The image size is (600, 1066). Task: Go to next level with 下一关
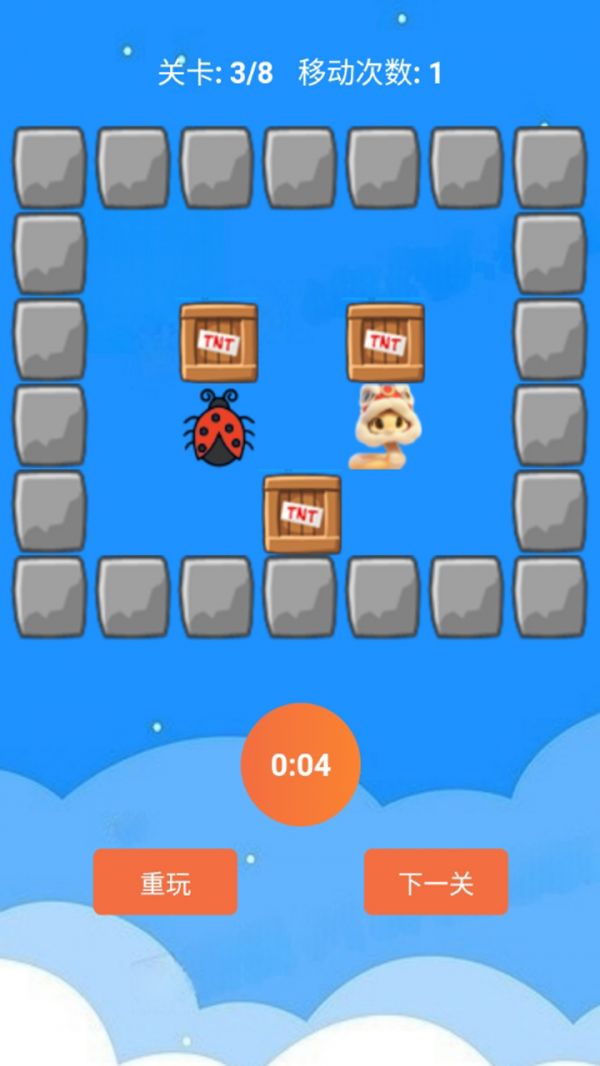[x=436, y=882]
